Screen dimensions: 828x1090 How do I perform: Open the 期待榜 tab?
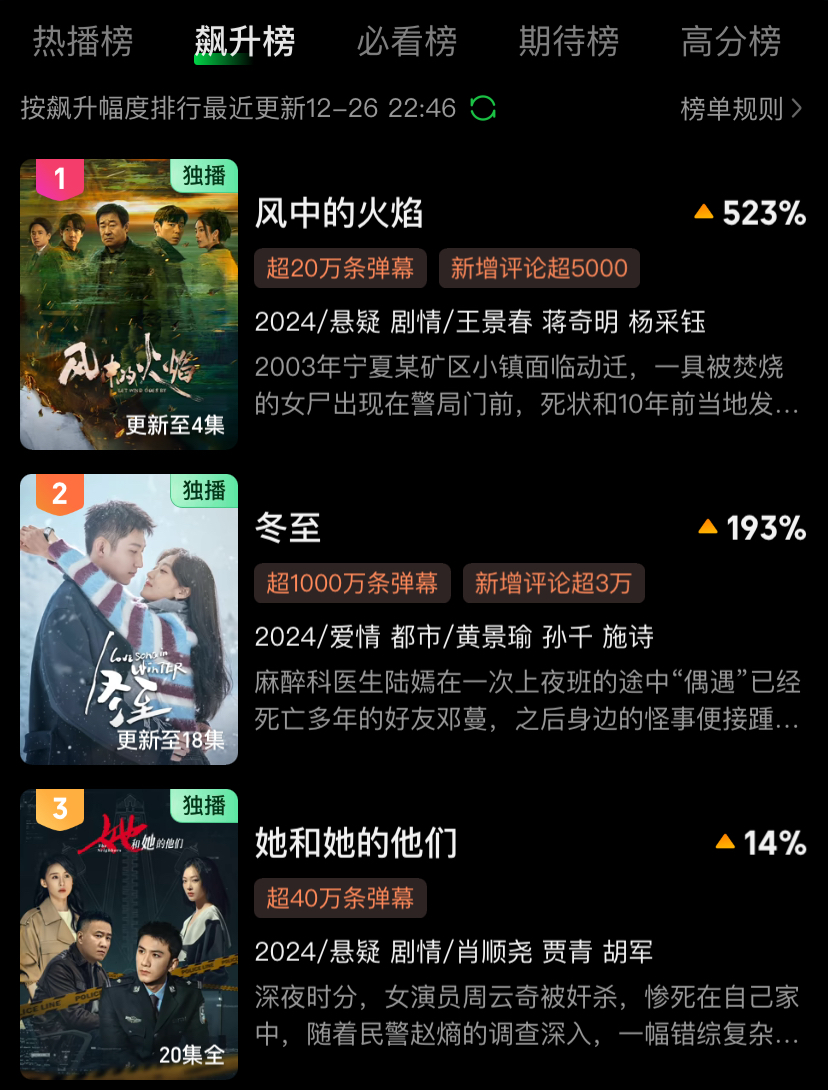pyautogui.click(x=569, y=42)
